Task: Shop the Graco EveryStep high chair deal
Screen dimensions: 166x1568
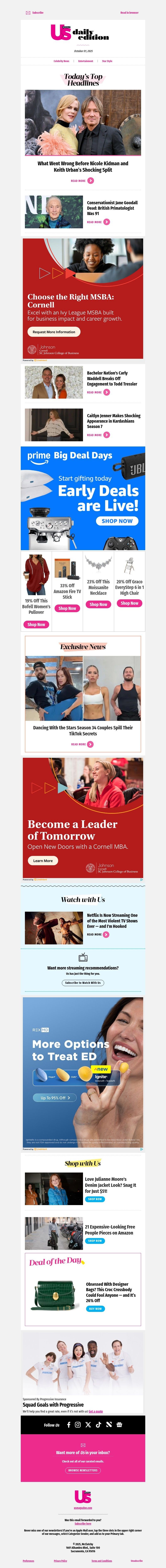Action: click(129, 603)
